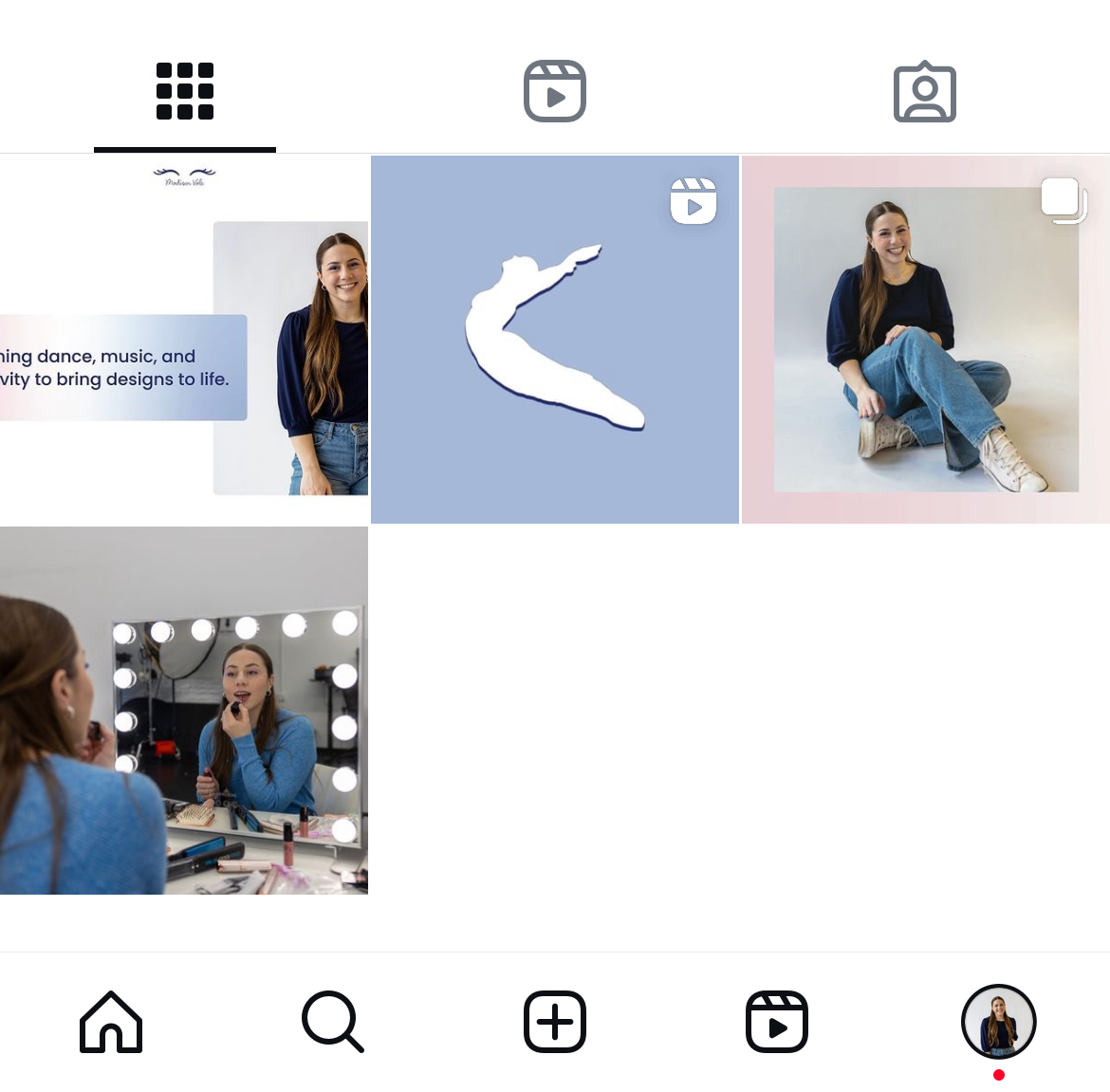Open the dancer silhouette reel

tap(555, 340)
